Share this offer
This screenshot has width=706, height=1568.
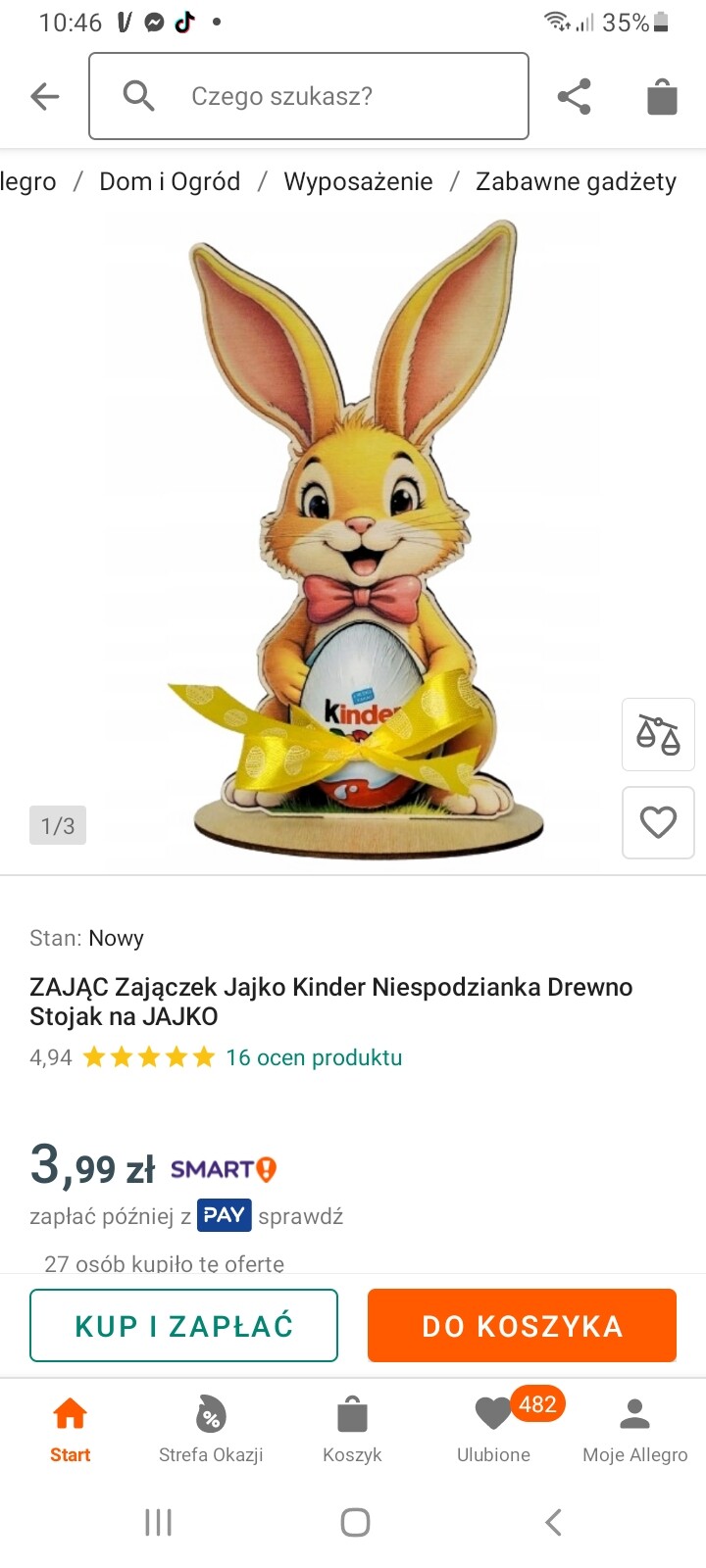point(574,96)
